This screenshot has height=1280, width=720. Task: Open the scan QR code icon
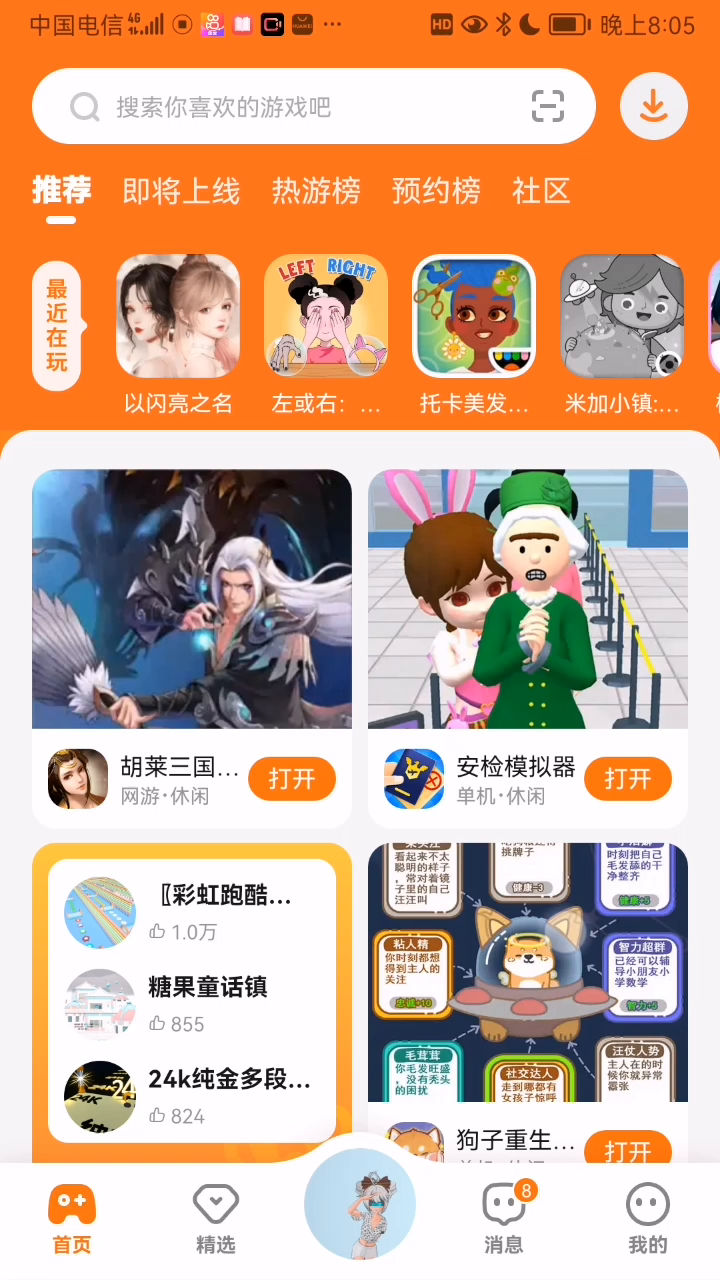coord(547,107)
